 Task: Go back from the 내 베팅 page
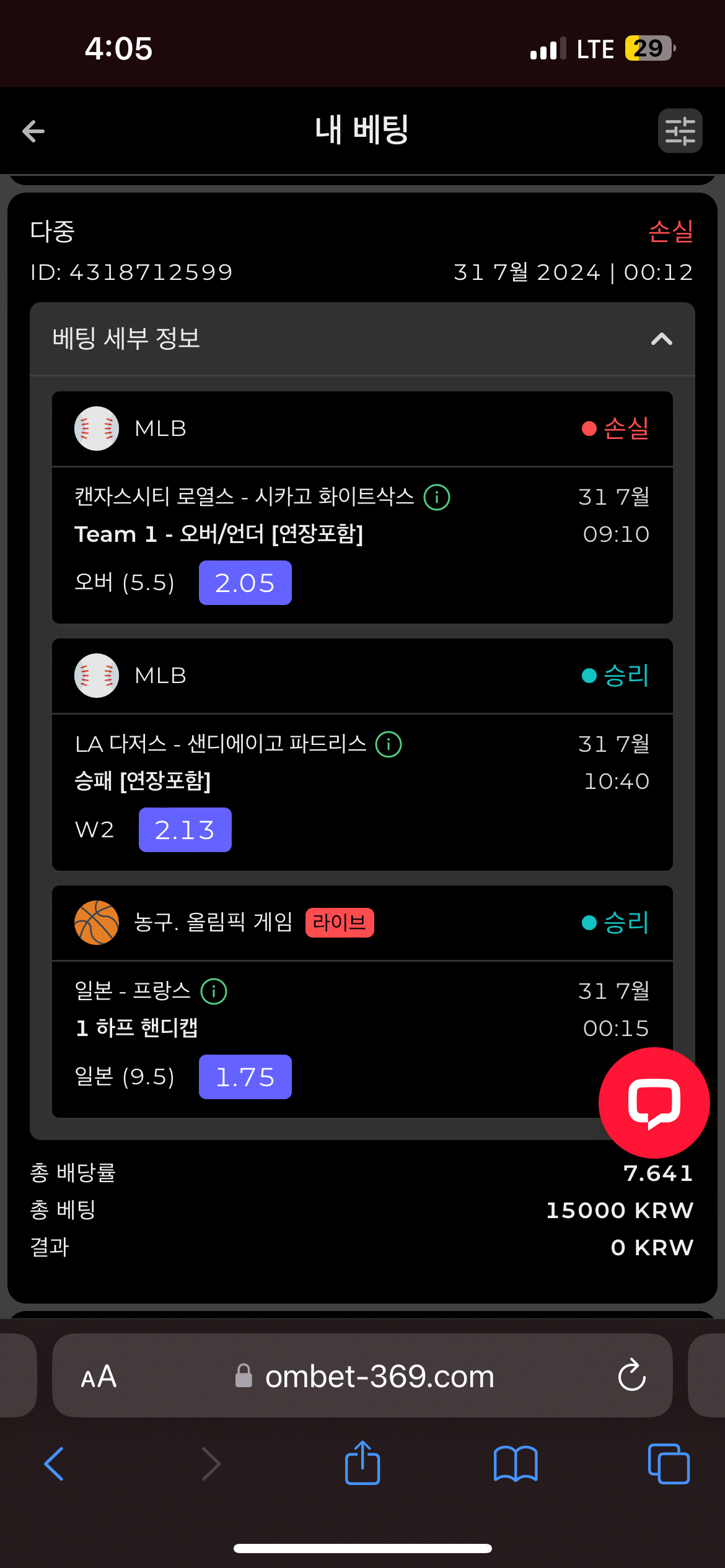coord(33,131)
